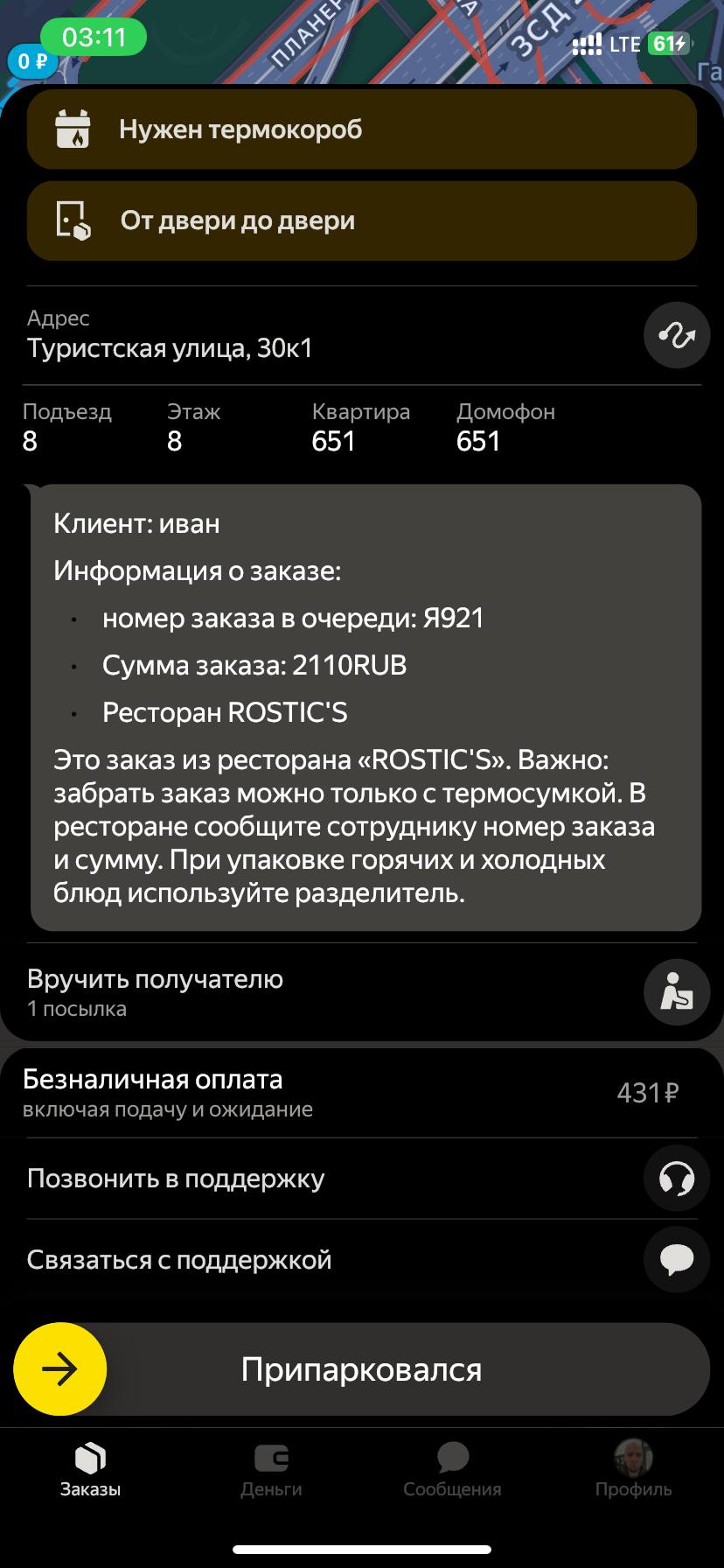Image resolution: width=724 pixels, height=1568 pixels.
Task: Open the Сообщения tab
Action: click(x=452, y=1471)
